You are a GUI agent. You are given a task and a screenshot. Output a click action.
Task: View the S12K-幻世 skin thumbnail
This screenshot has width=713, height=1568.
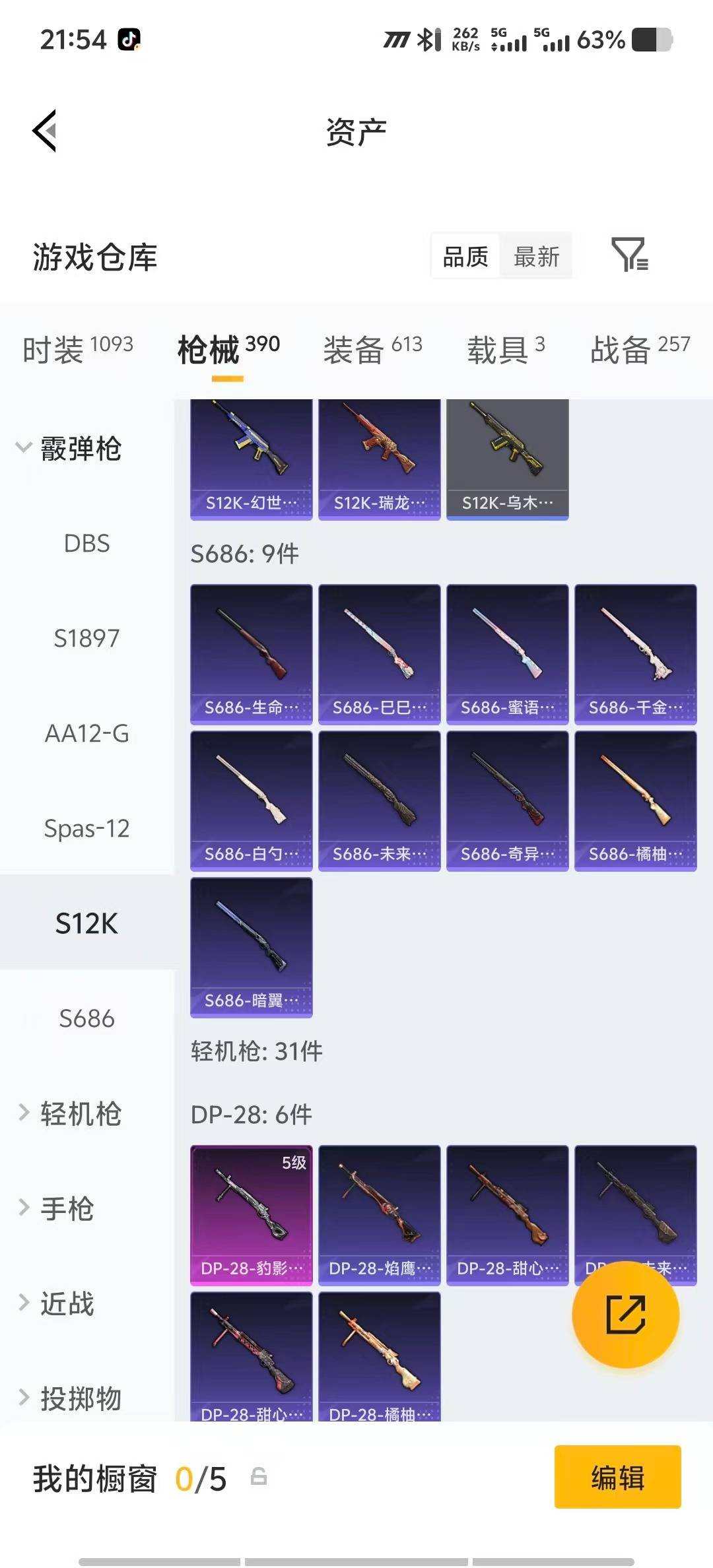coord(251,452)
